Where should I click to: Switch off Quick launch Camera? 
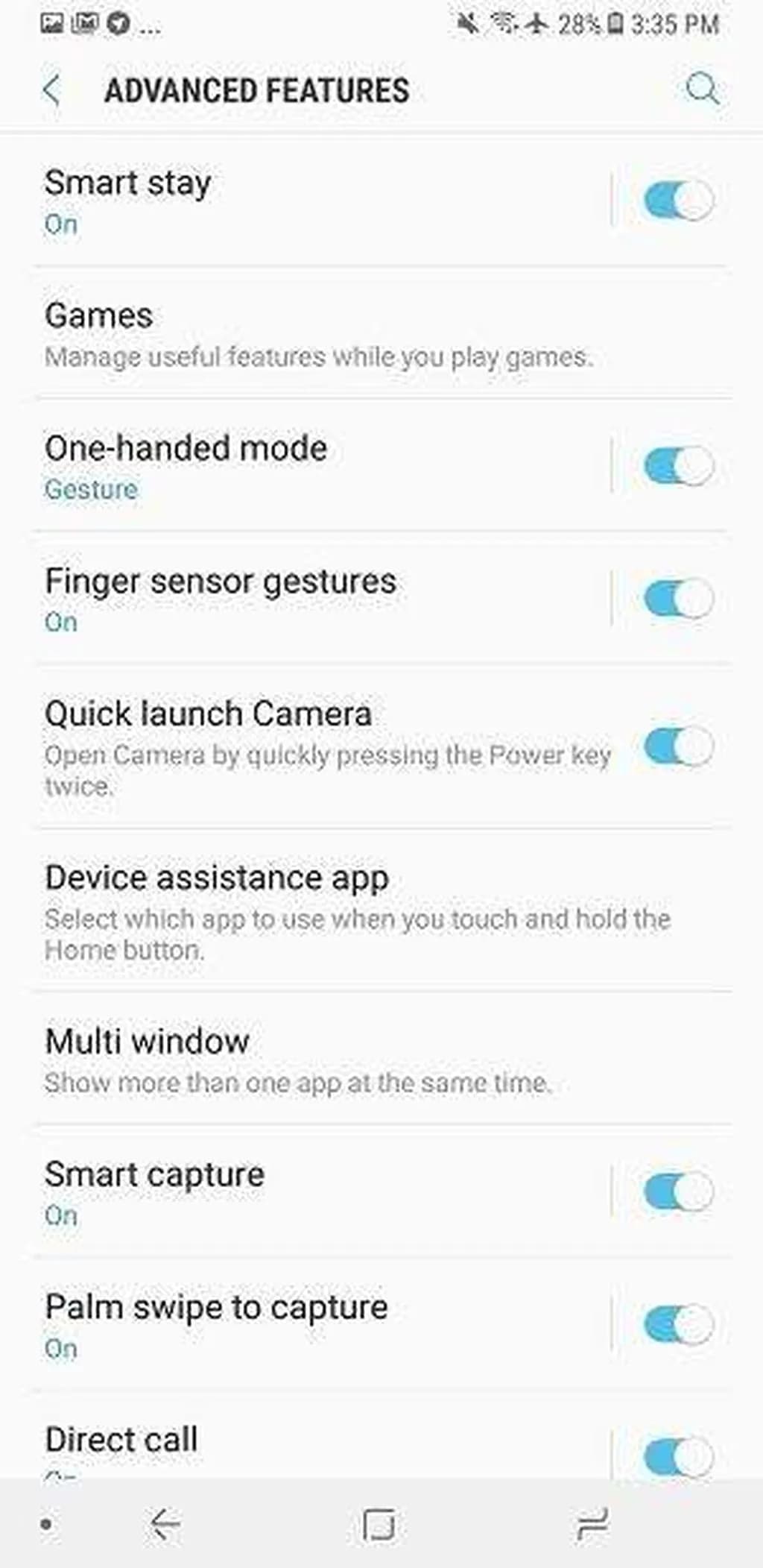(677, 746)
